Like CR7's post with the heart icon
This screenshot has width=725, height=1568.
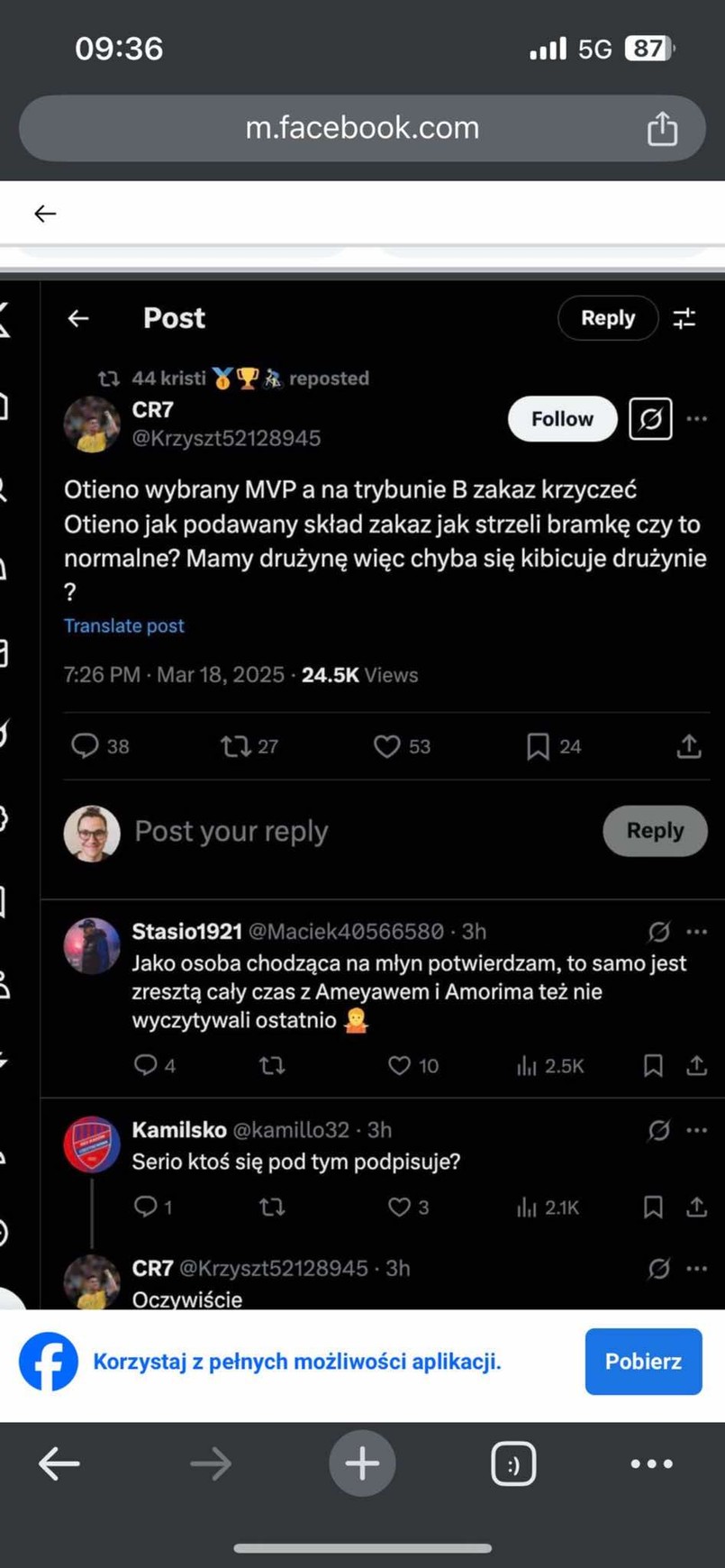coord(387,746)
